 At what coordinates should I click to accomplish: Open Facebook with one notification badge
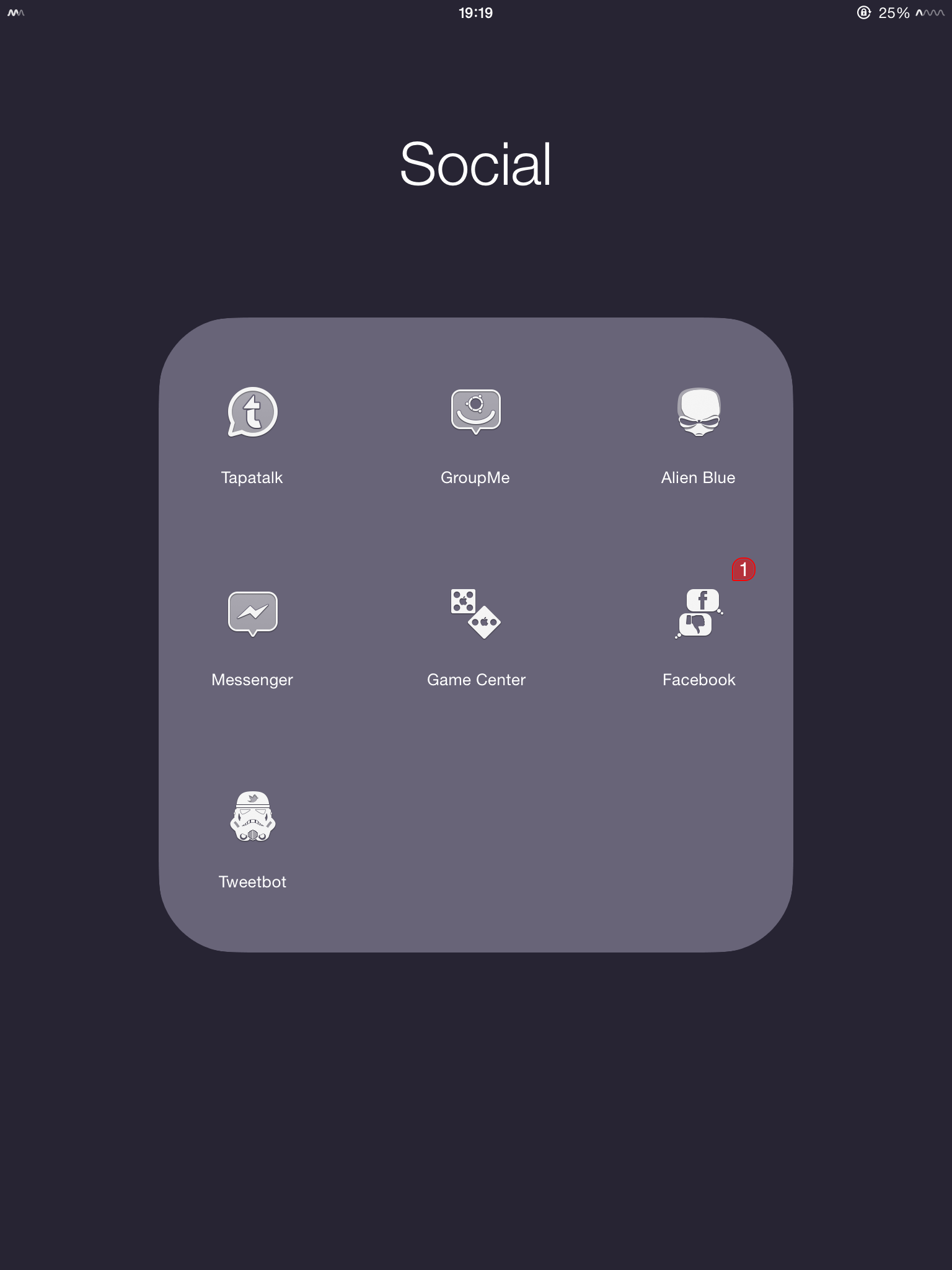(x=699, y=614)
